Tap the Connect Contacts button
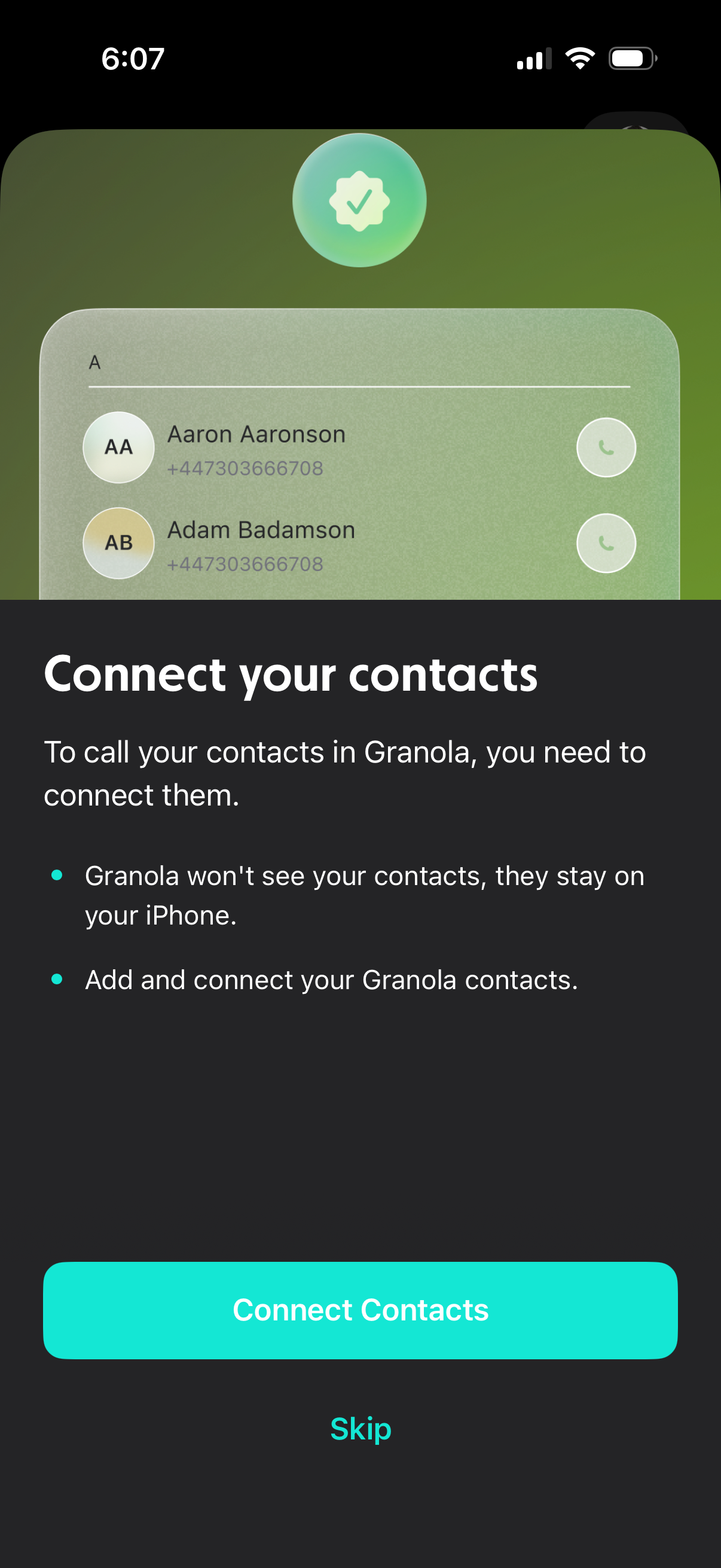 pyautogui.click(x=360, y=1310)
